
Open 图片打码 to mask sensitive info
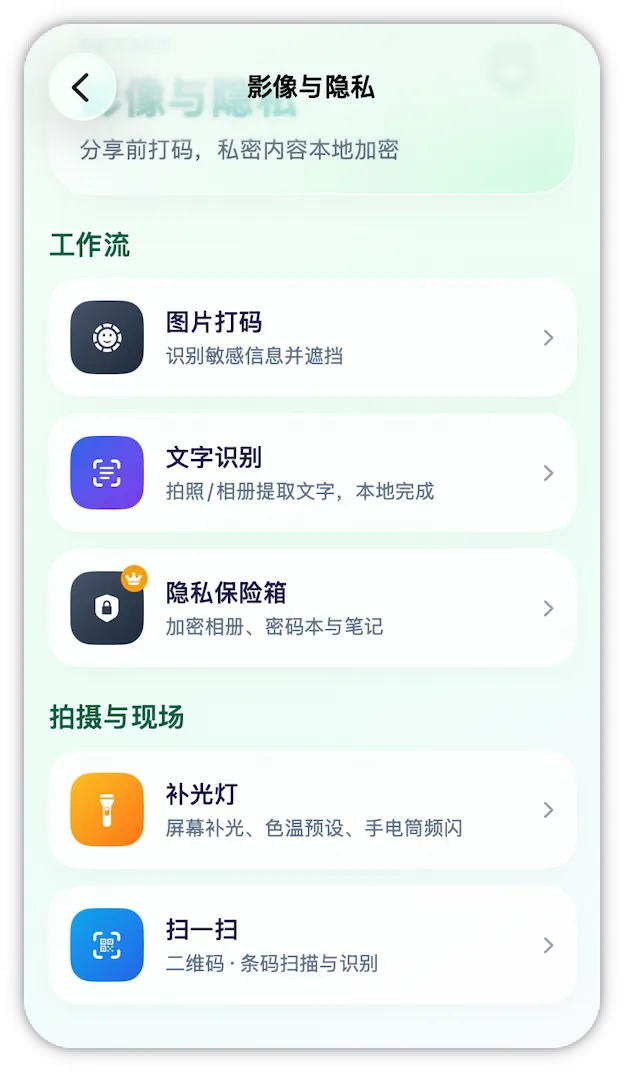312,337
